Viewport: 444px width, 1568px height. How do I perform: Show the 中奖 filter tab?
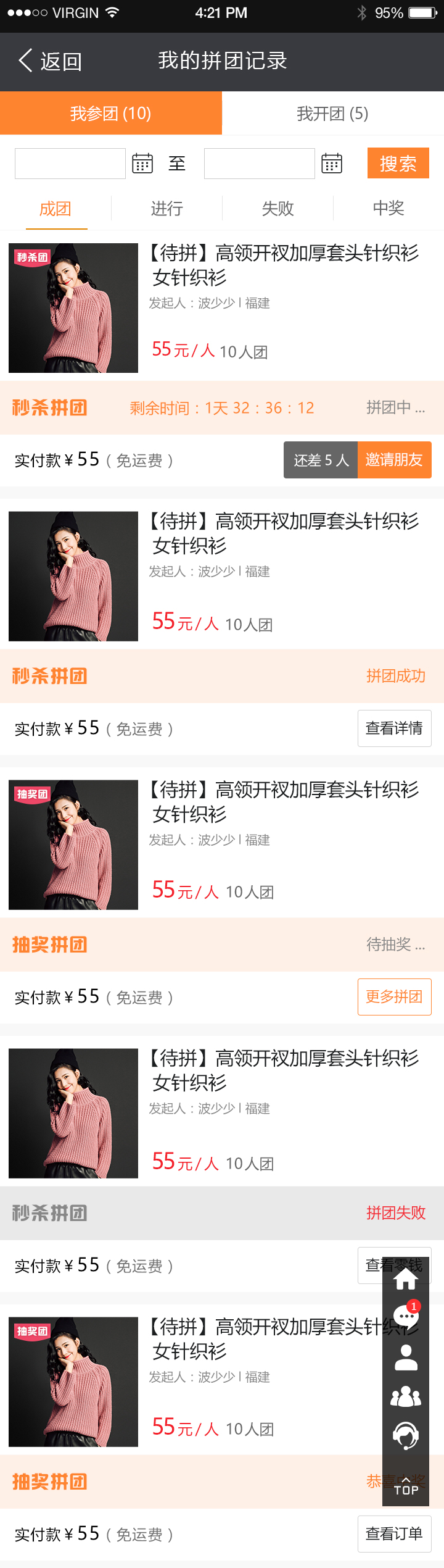388,209
